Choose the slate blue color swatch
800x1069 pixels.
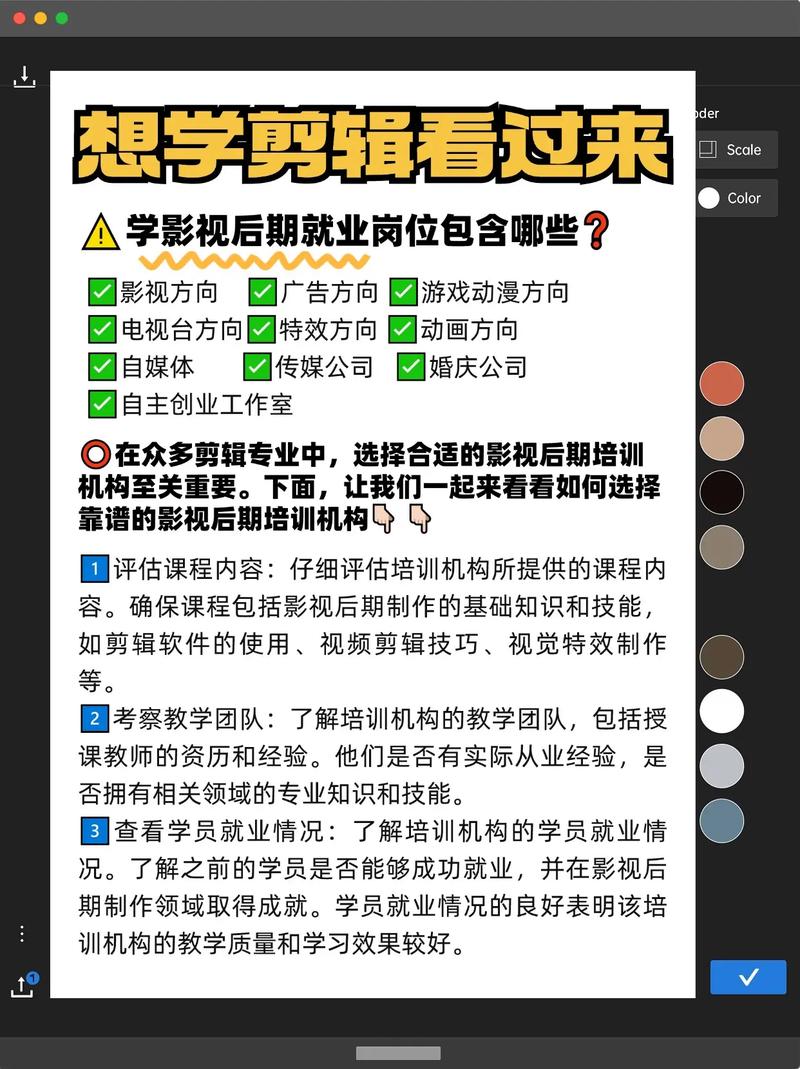click(722, 821)
